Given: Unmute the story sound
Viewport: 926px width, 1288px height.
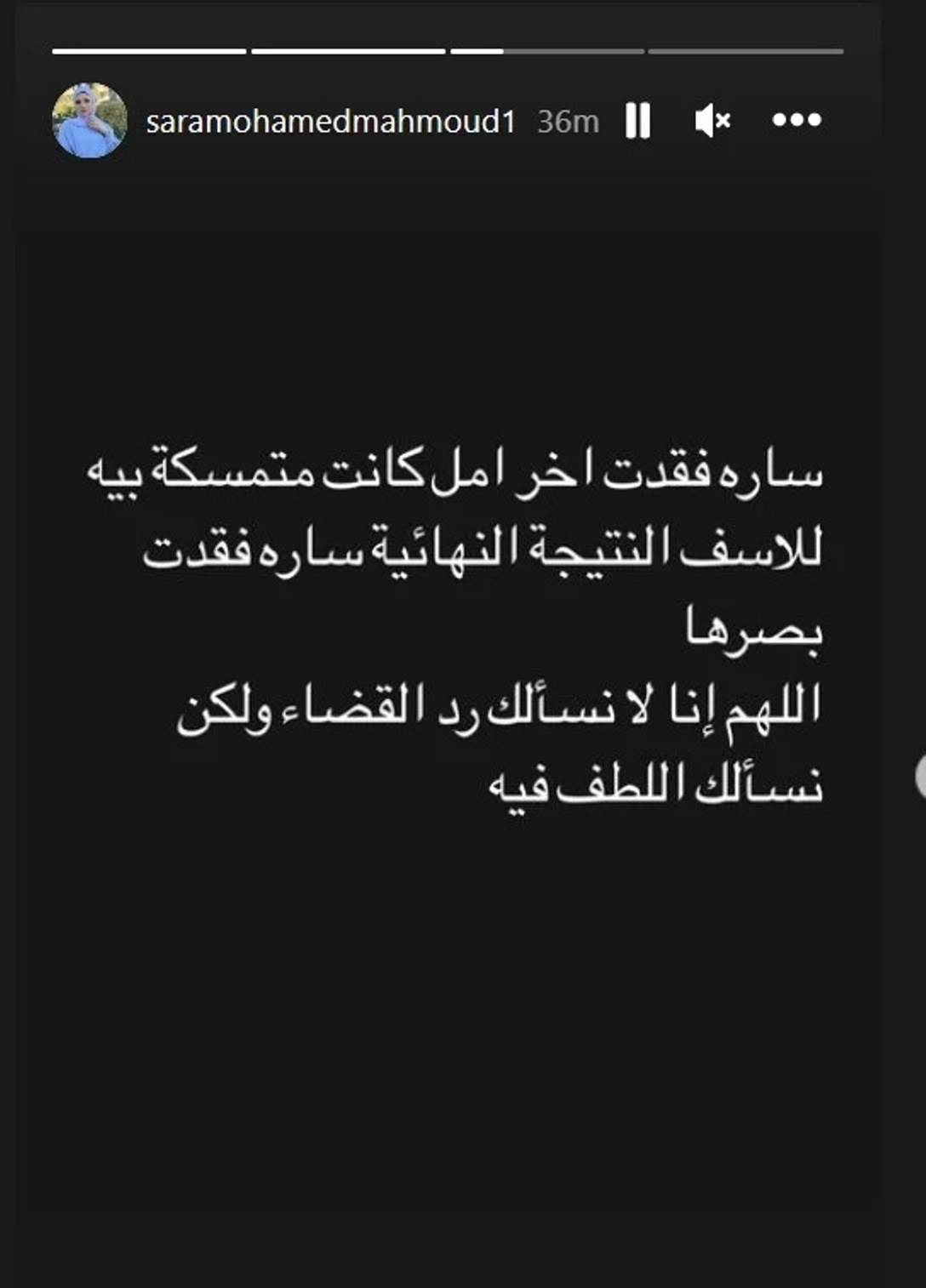Looking at the screenshot, I should (712, 121).
